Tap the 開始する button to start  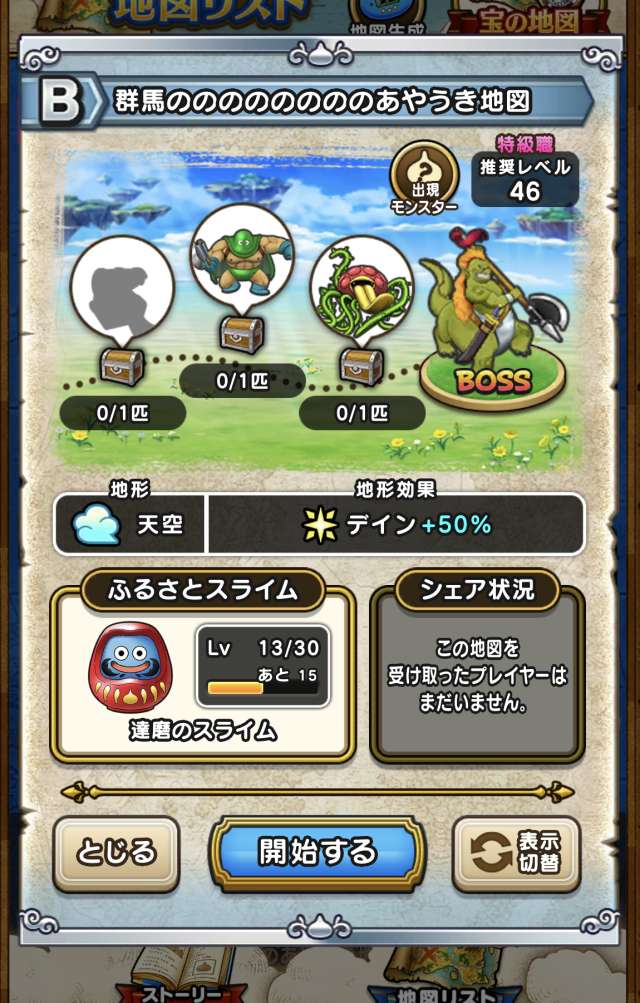(317, 852)
